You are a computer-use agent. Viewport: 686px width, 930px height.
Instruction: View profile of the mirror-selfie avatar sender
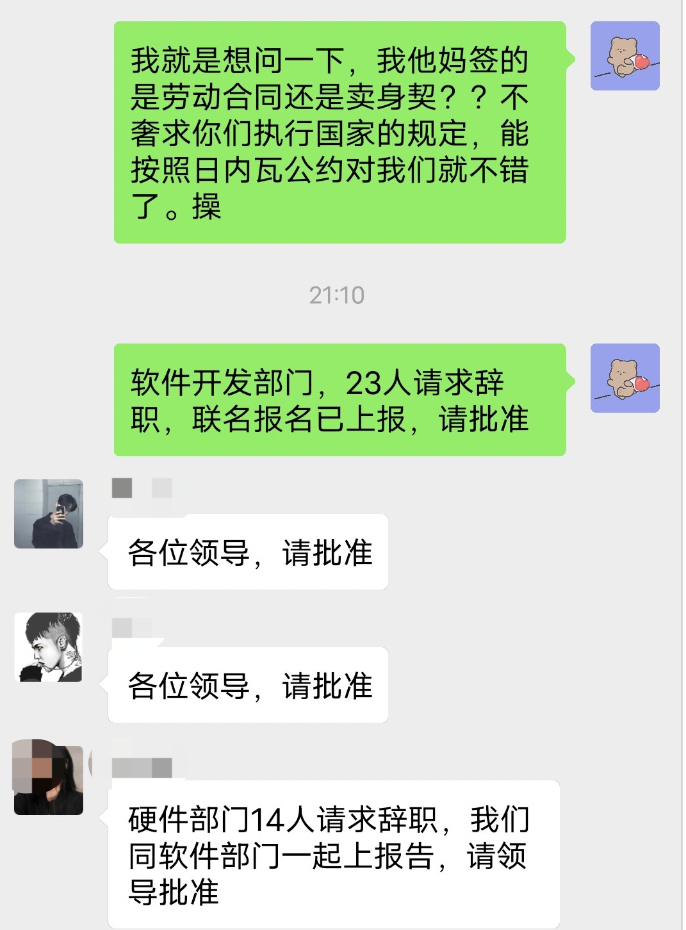point(48,514)
